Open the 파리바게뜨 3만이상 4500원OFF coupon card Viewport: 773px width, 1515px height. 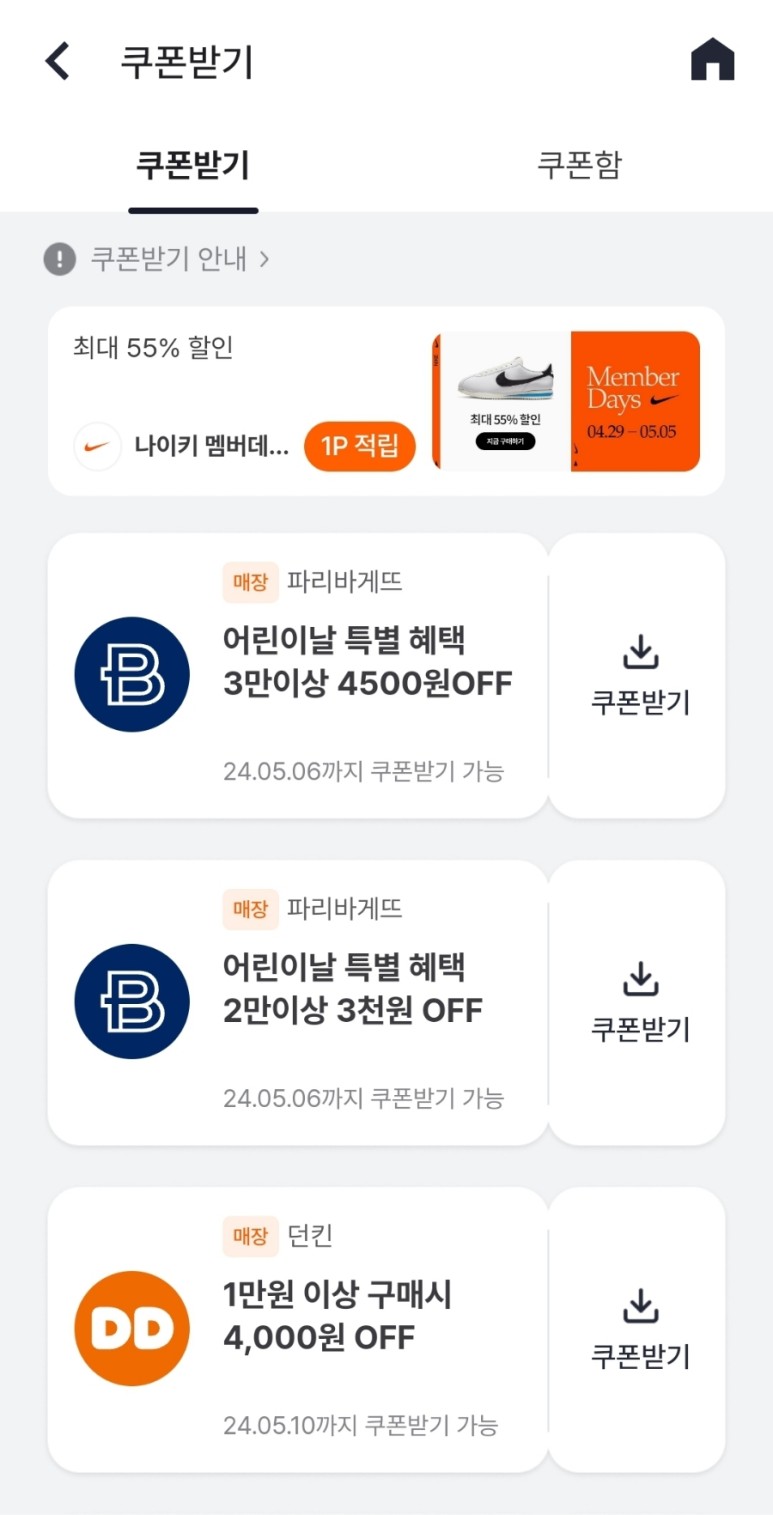(x=298, y=675)
